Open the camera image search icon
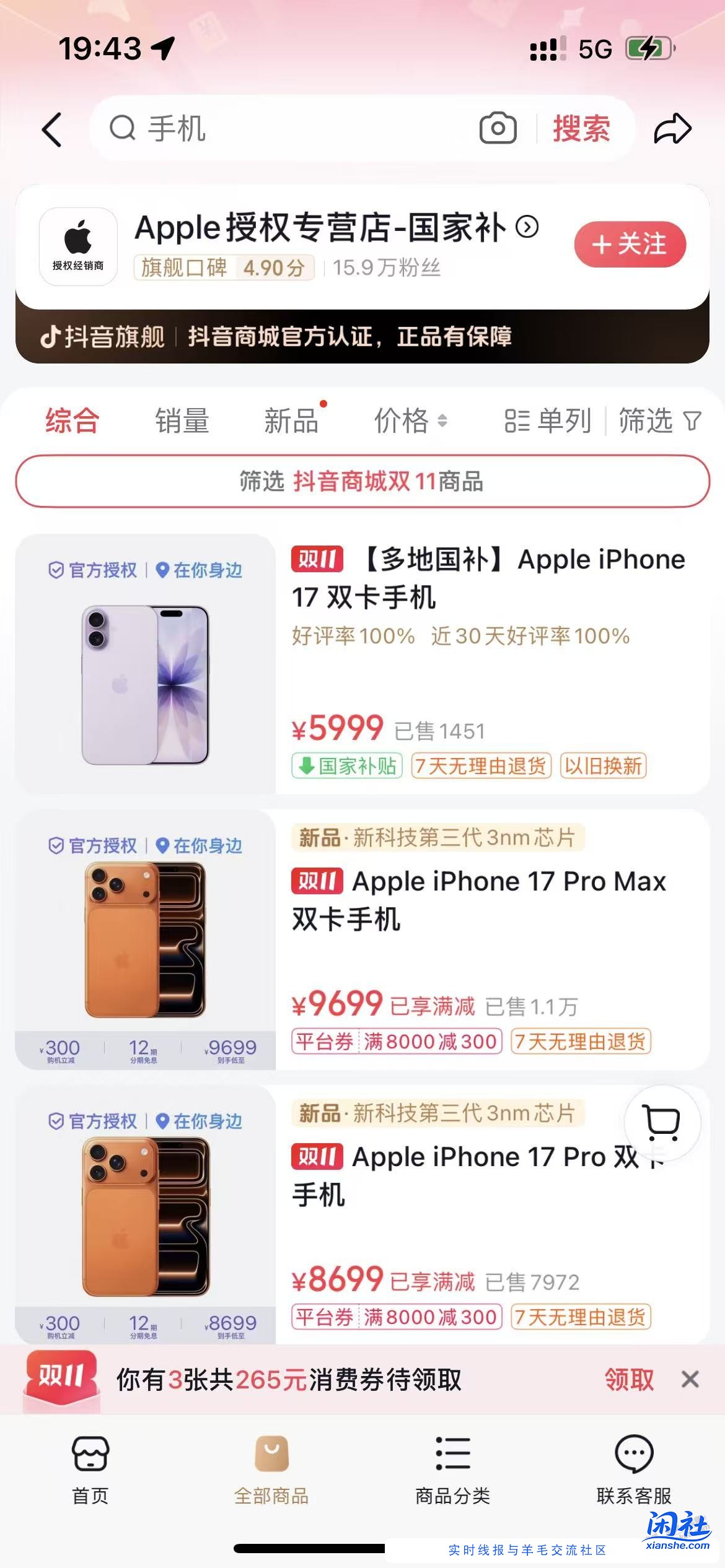This screenshot has width=725, height=1568. click(x=499, y=128)
